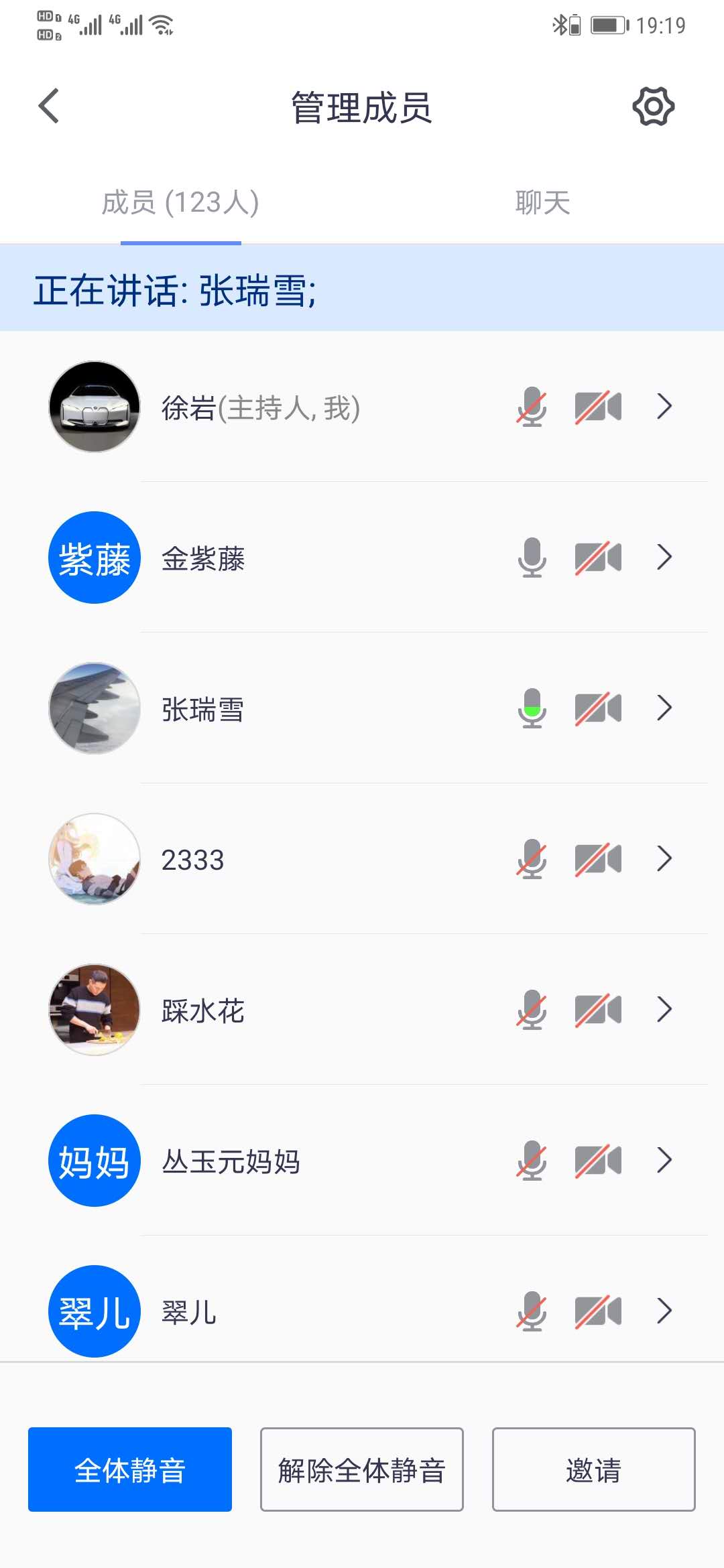Switch to the 聊天 tab
Image resolution: width=724 pixels, height=1568 pixels.
tap(542, 202)
